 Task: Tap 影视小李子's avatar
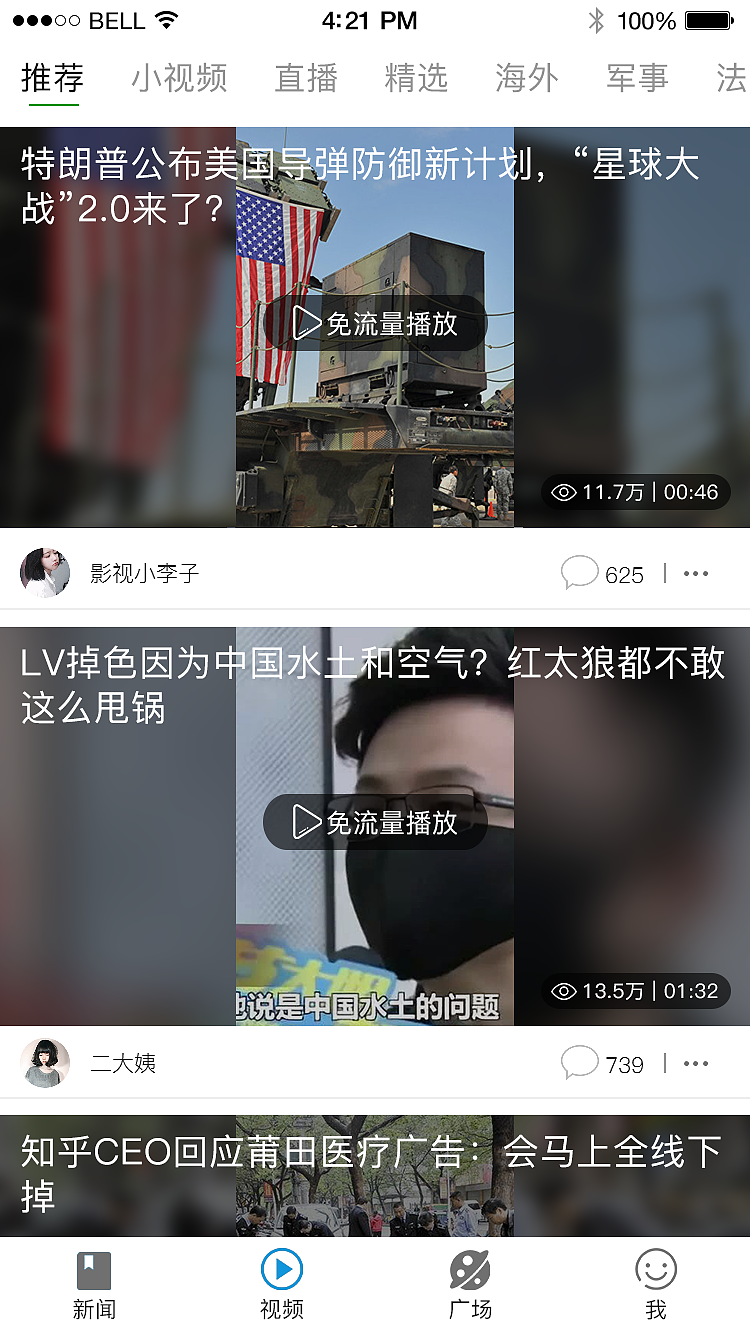[x=45, y=572]
